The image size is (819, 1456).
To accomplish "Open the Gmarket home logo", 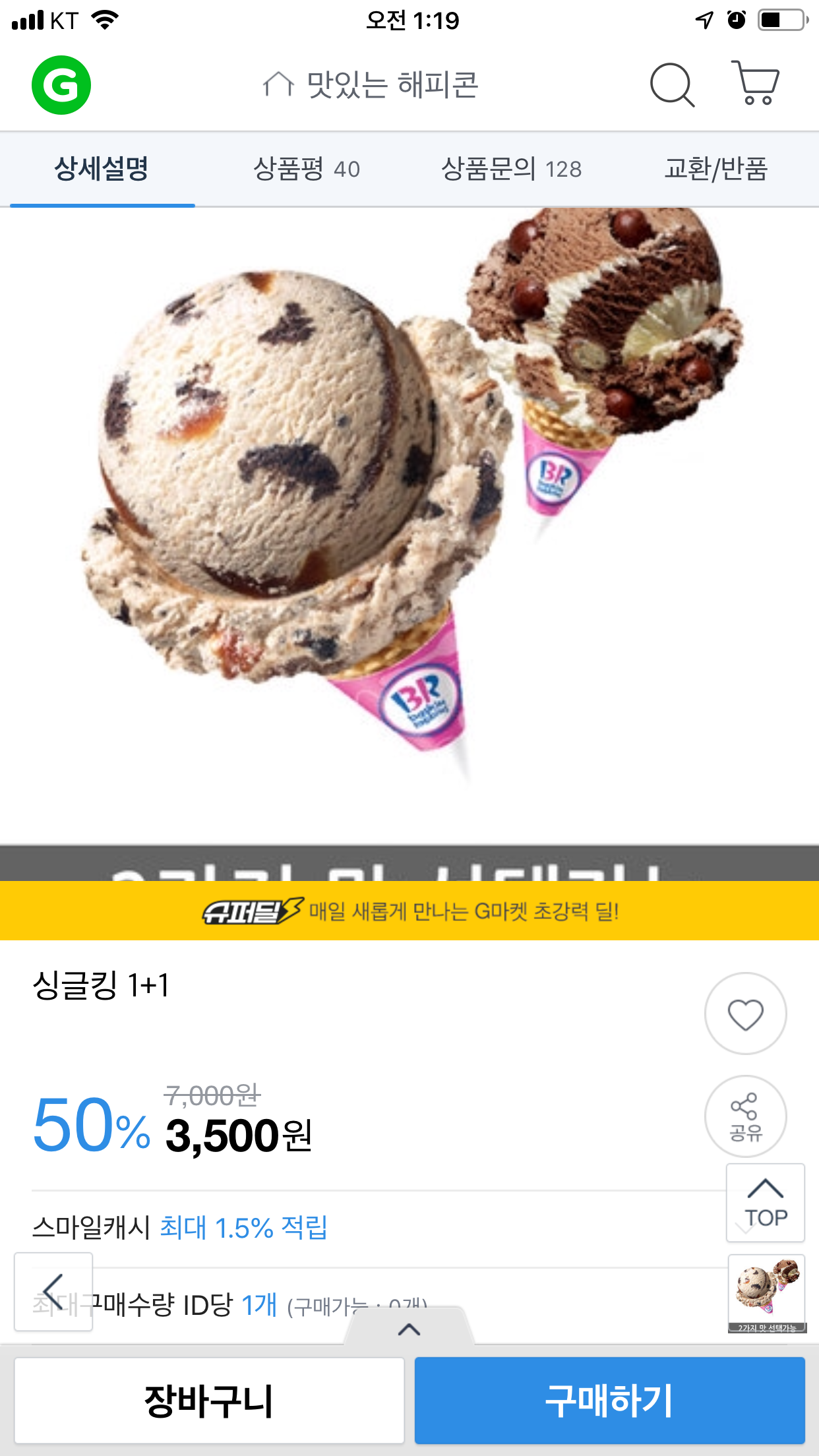I will pyautogui.click(x=61, y=85).
